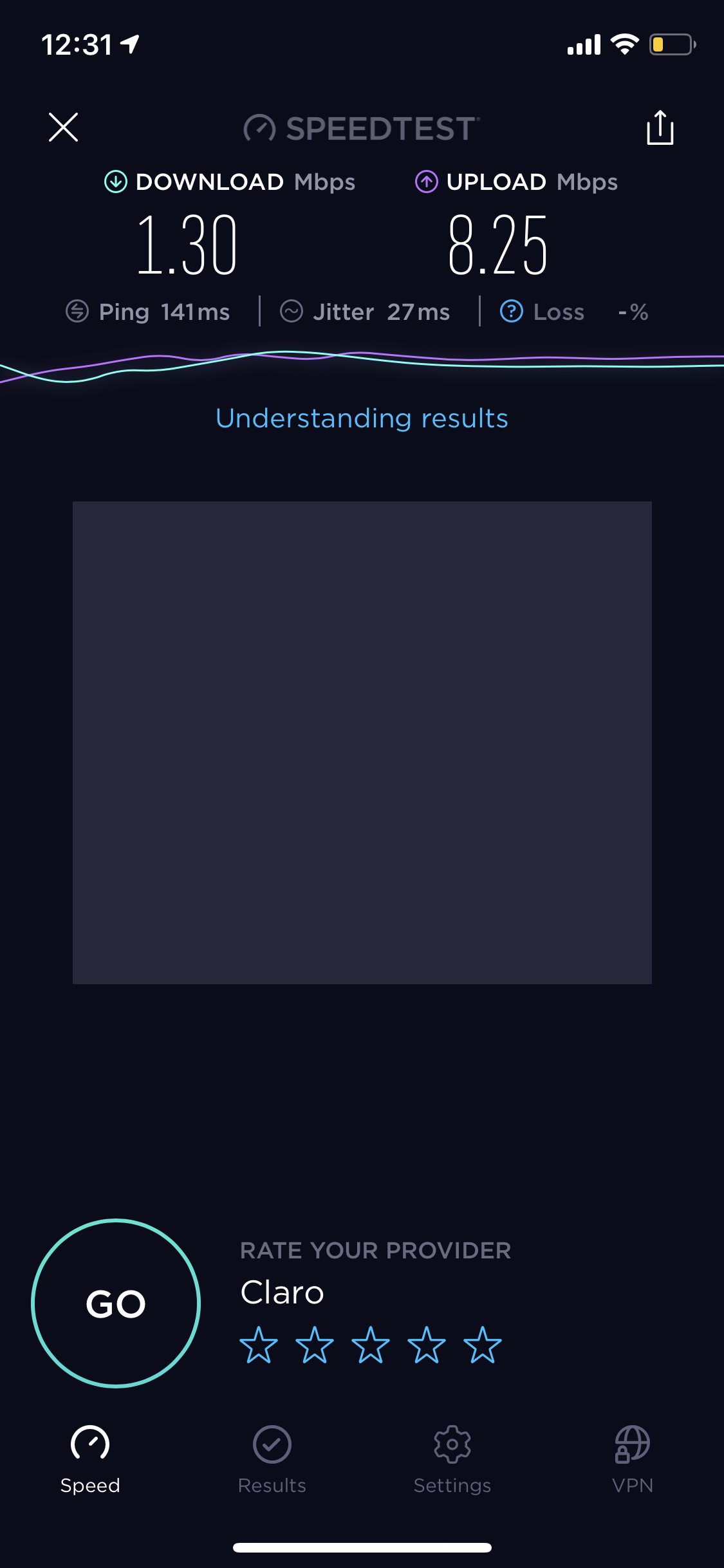Image resolution: width=724 pixels, height=1568 pixels.
Task: Open the Settings tab
Action: (x=452, y=1459)
